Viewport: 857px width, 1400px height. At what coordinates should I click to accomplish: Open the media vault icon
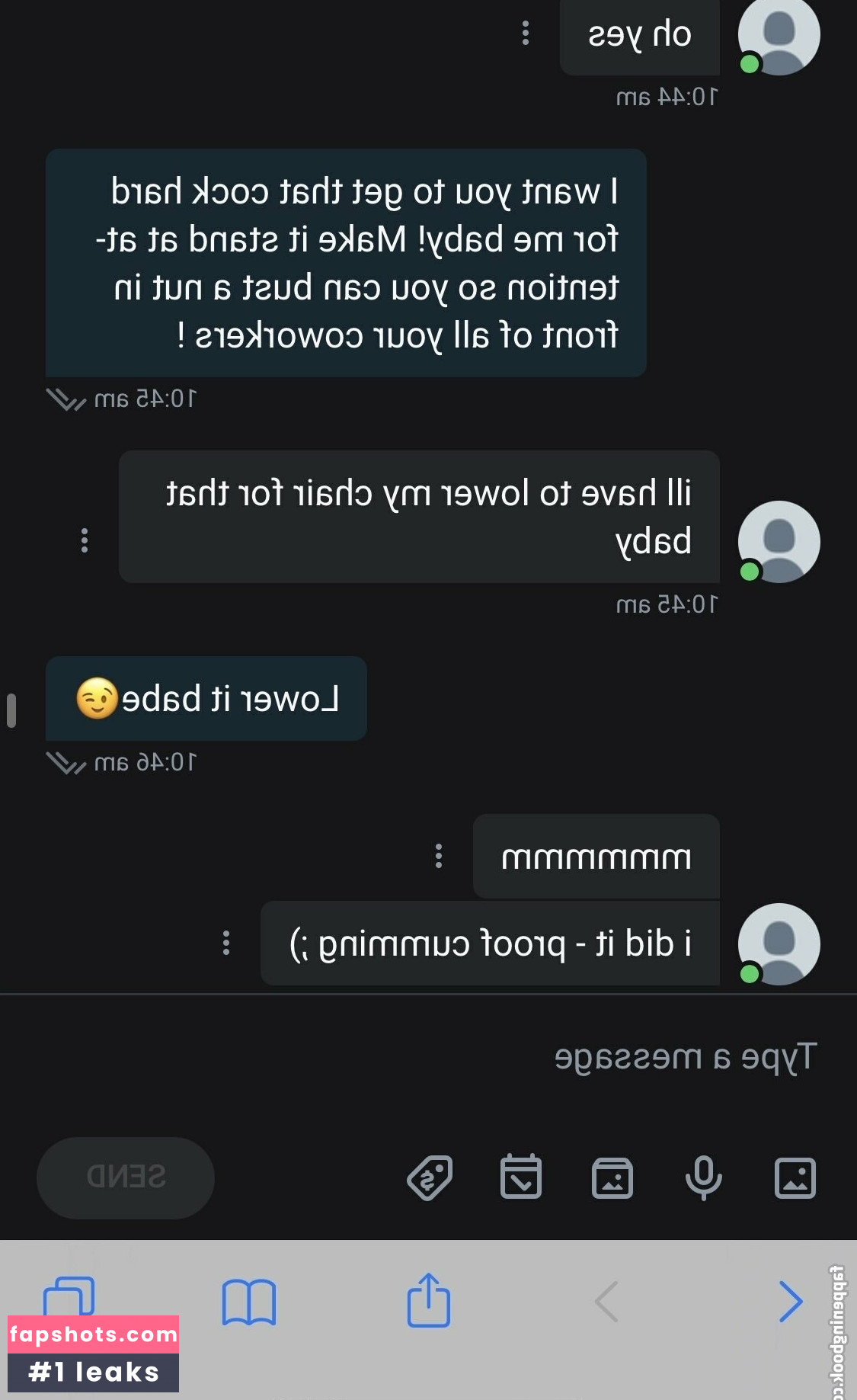(612, 1177)
